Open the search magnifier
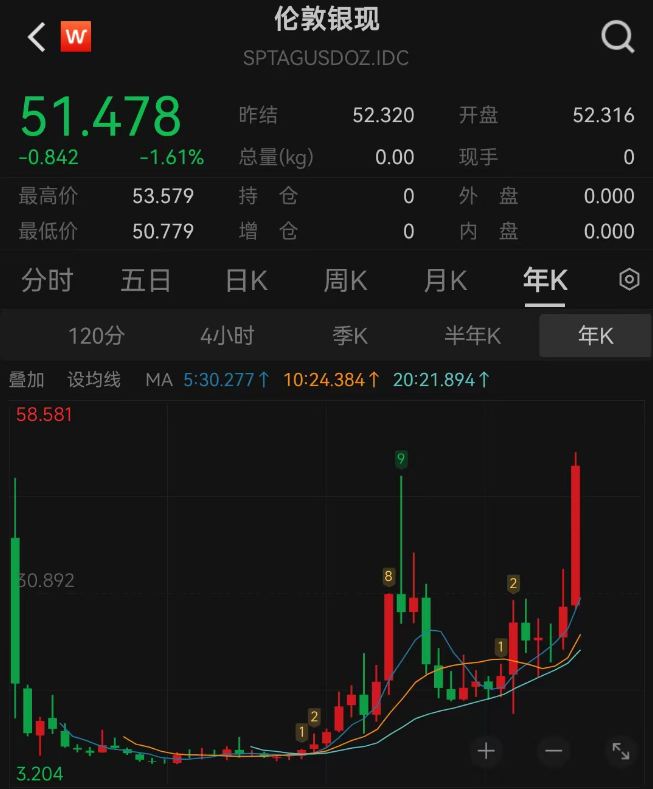The height and width of the screenshot is (789, 653). pyautogui.click(x=617, y=38)
